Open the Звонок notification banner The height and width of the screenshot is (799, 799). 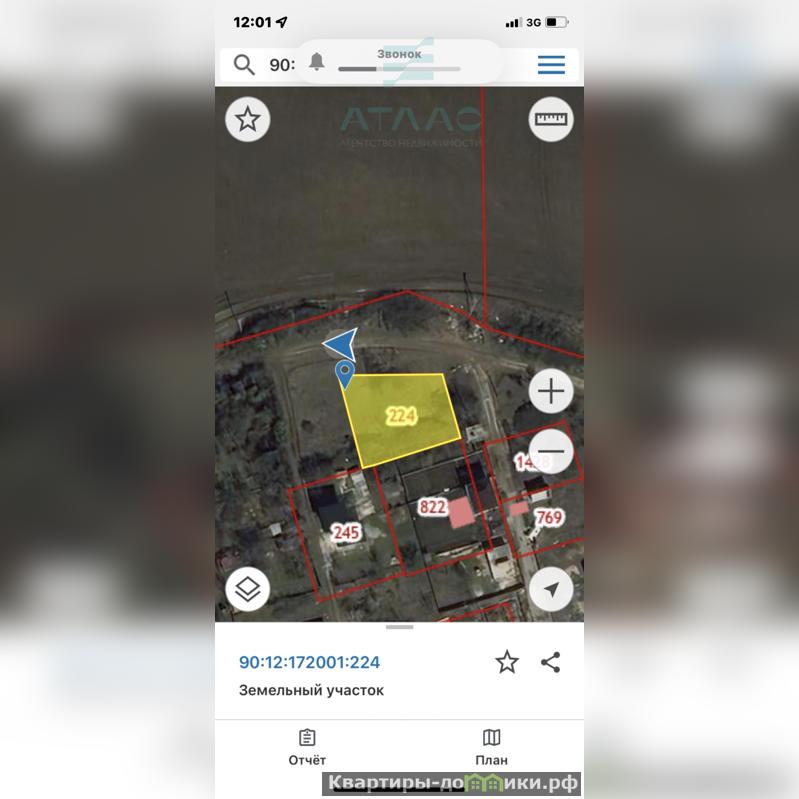tap(398, 60)
